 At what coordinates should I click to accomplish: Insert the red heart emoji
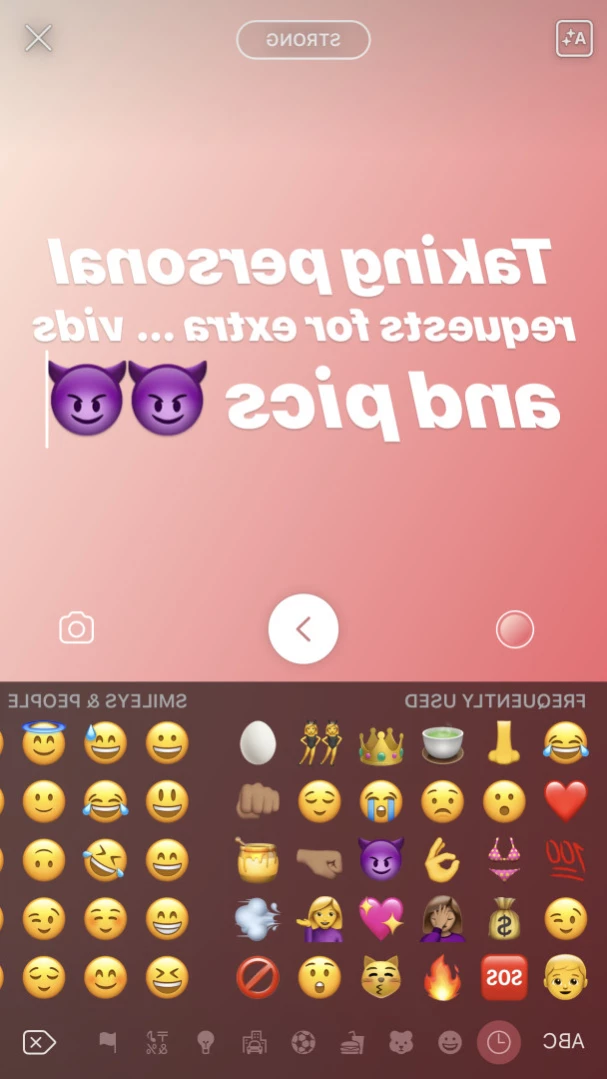click(566, 801)
